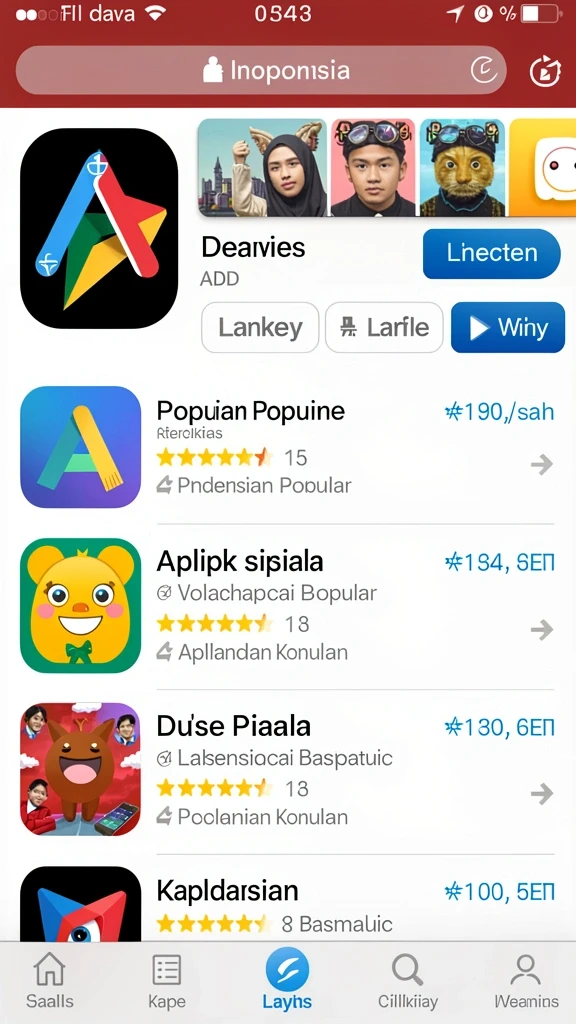Viewport: 576px width, 1024px height.
Task: Select the Larfile chip
Action: click(x=384, y=327)
